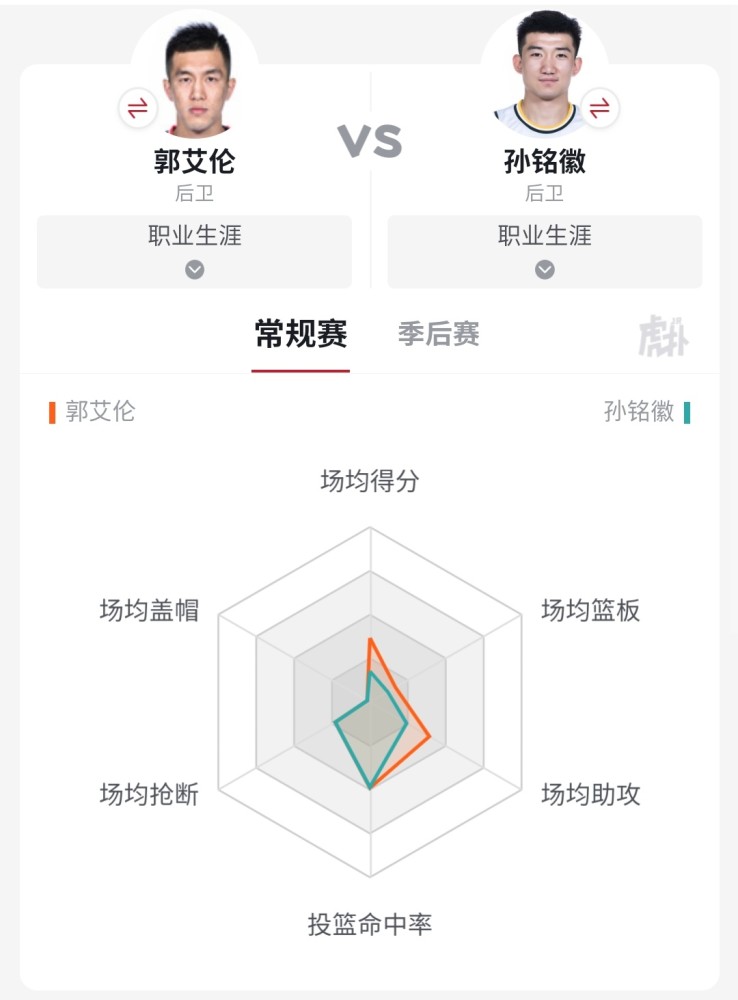Expand 职业生涯 dropdown under 郭艾伦
The height and width of the screenshot is (1000, 738).
point(194,252)
